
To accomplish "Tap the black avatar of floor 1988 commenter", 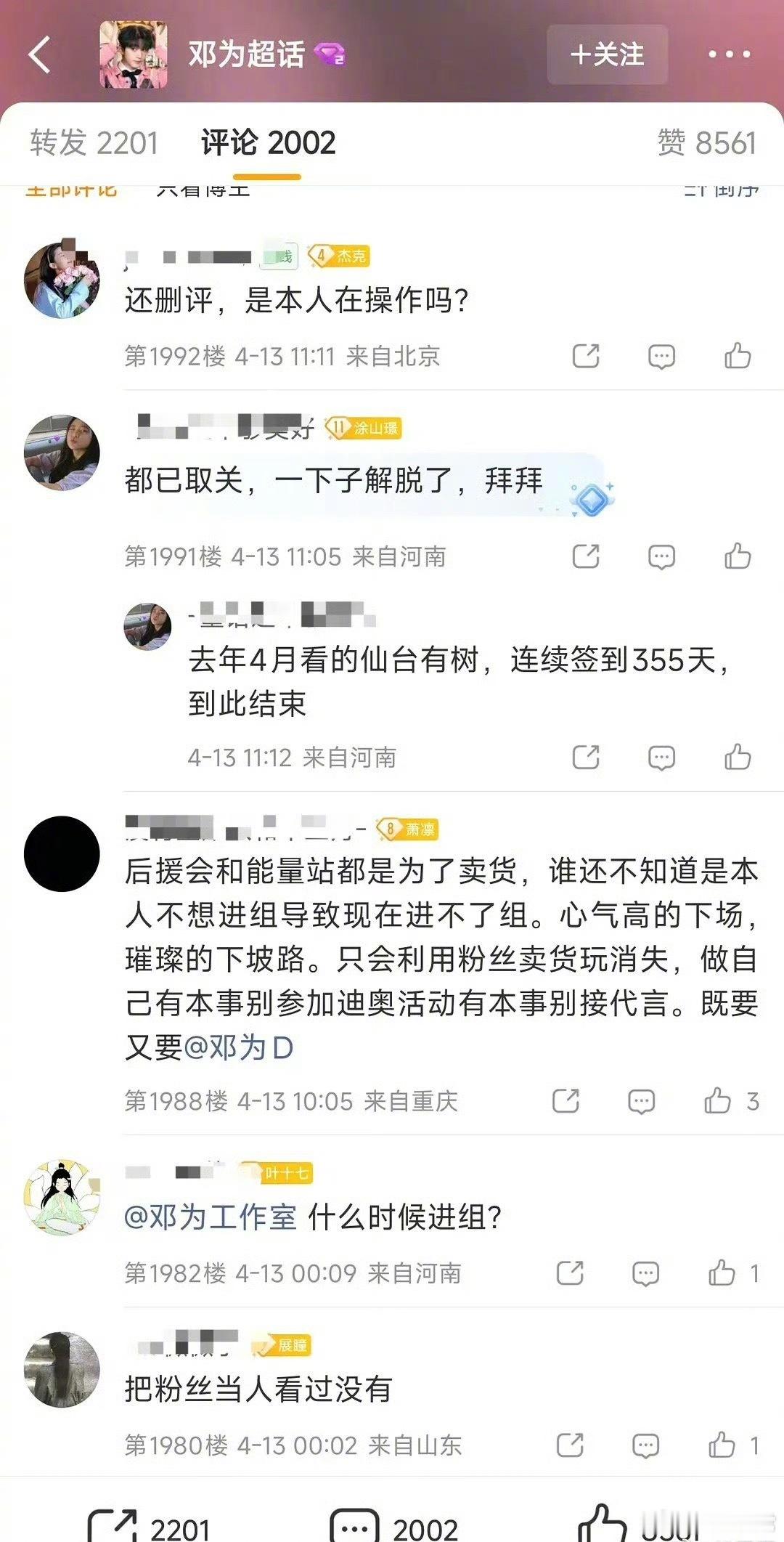I will click(x=62, y=855).
